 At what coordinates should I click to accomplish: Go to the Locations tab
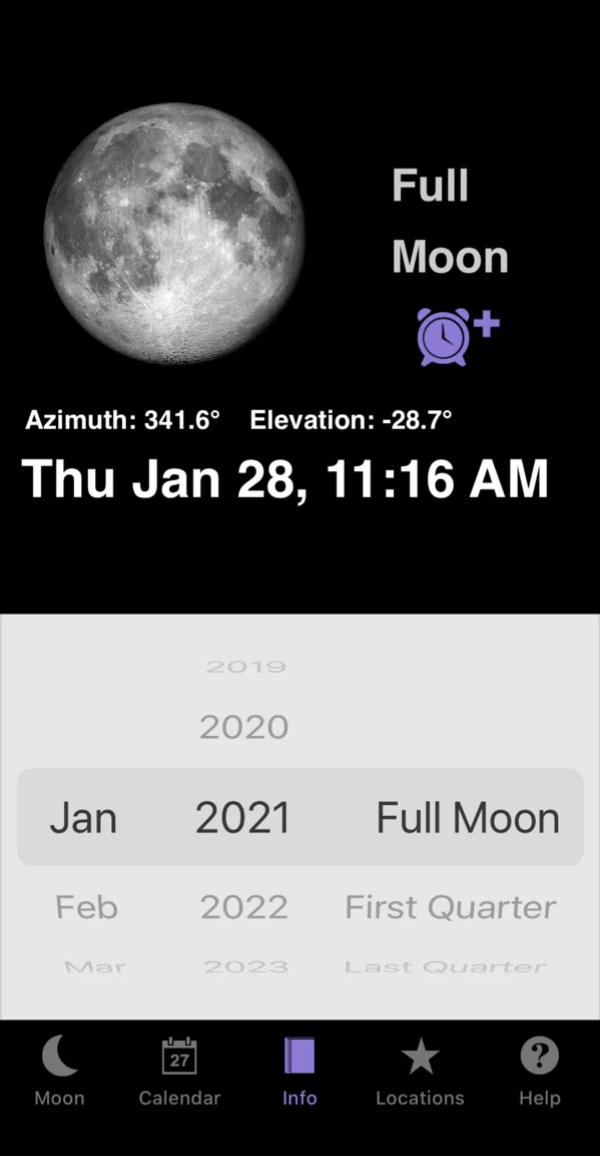click(420, 1070)
